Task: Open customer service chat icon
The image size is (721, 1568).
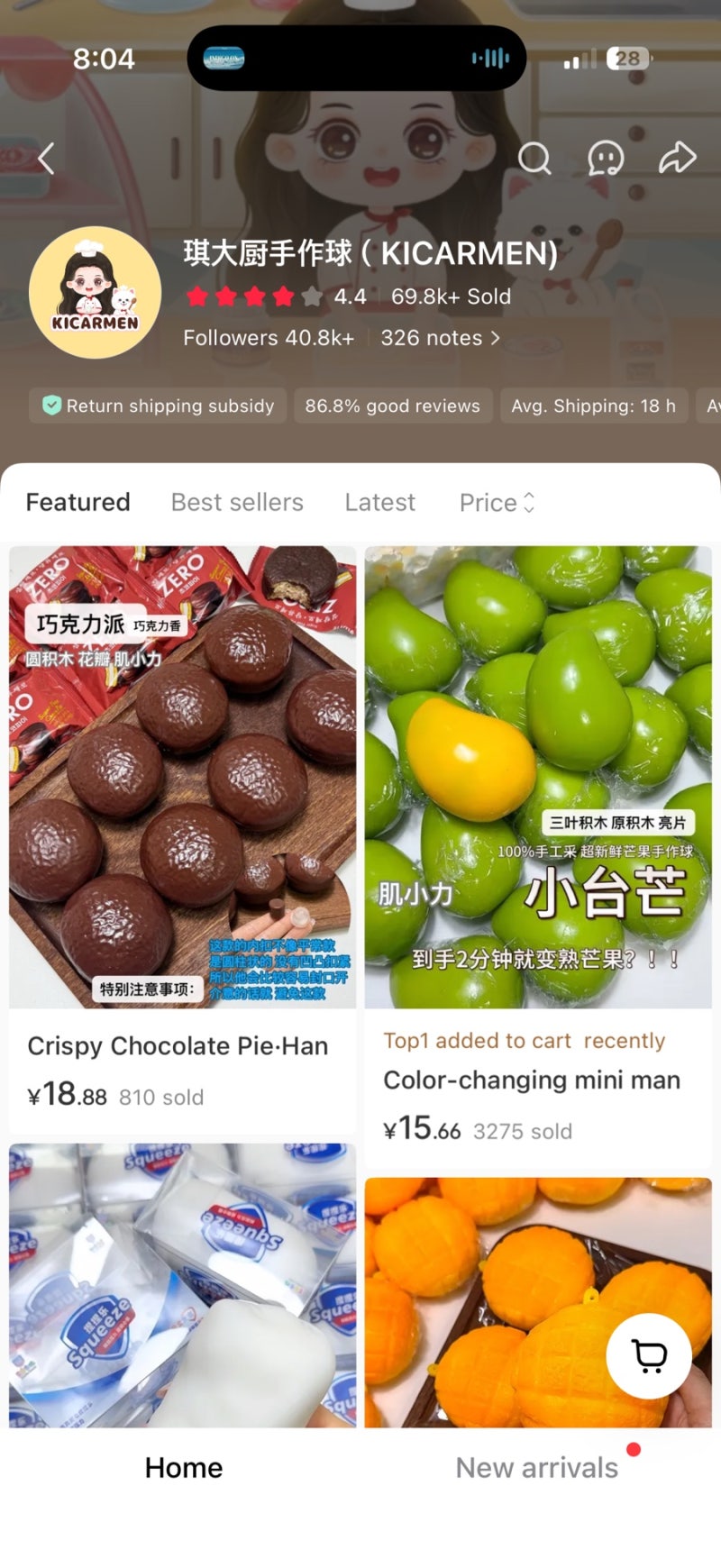Action: 606,159
